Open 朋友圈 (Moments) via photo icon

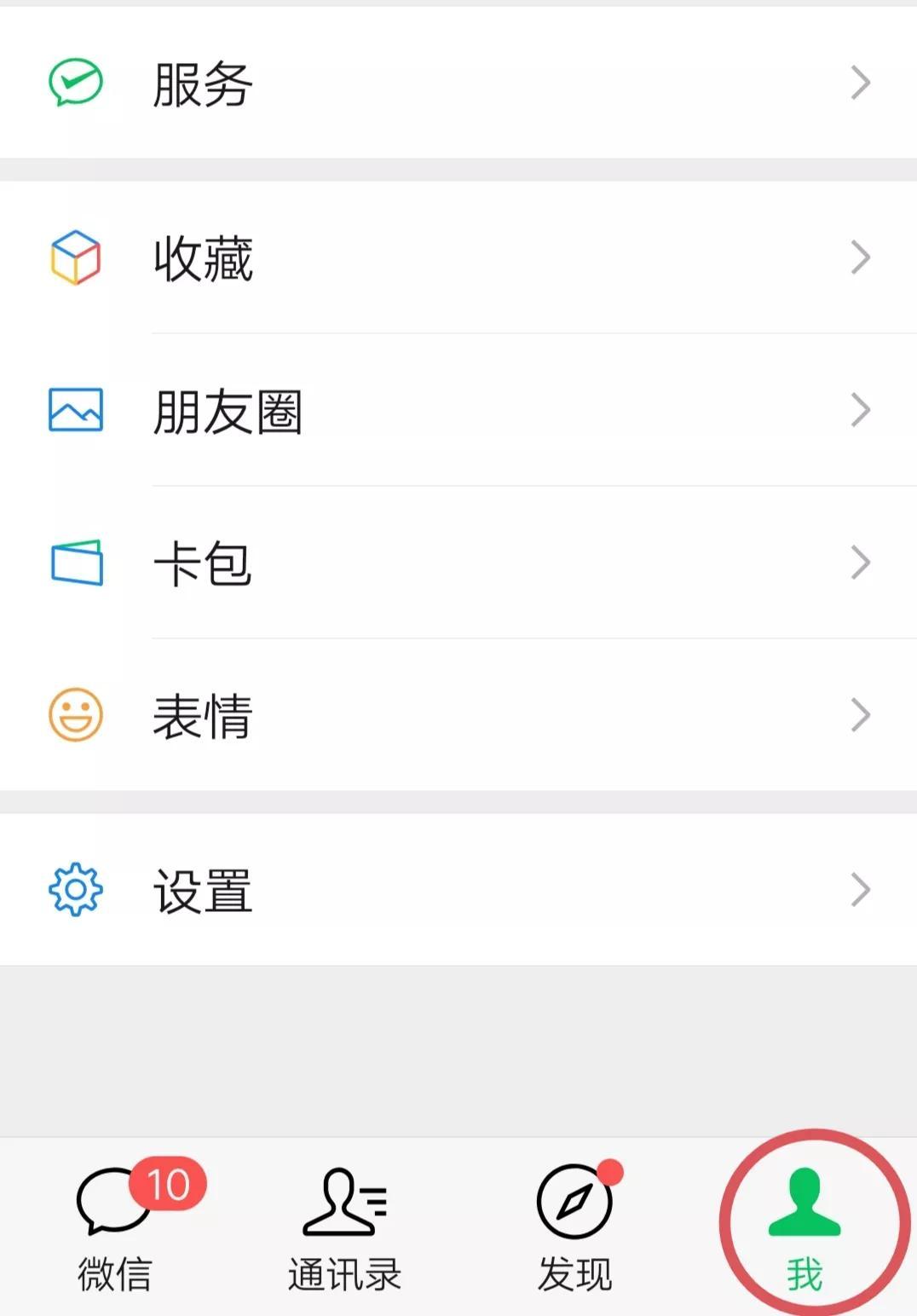[x=77, y=410]
